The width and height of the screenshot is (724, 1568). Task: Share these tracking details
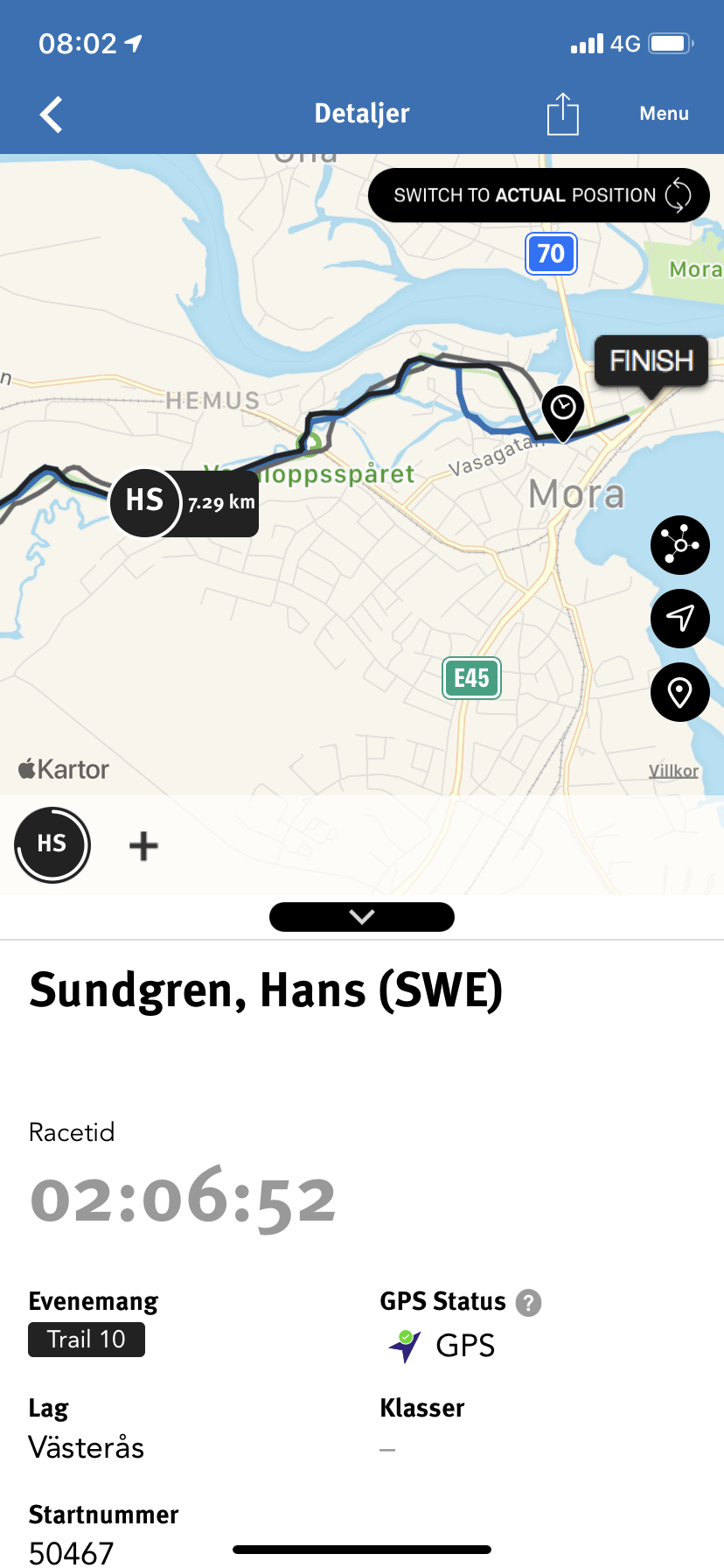(563, 114)
